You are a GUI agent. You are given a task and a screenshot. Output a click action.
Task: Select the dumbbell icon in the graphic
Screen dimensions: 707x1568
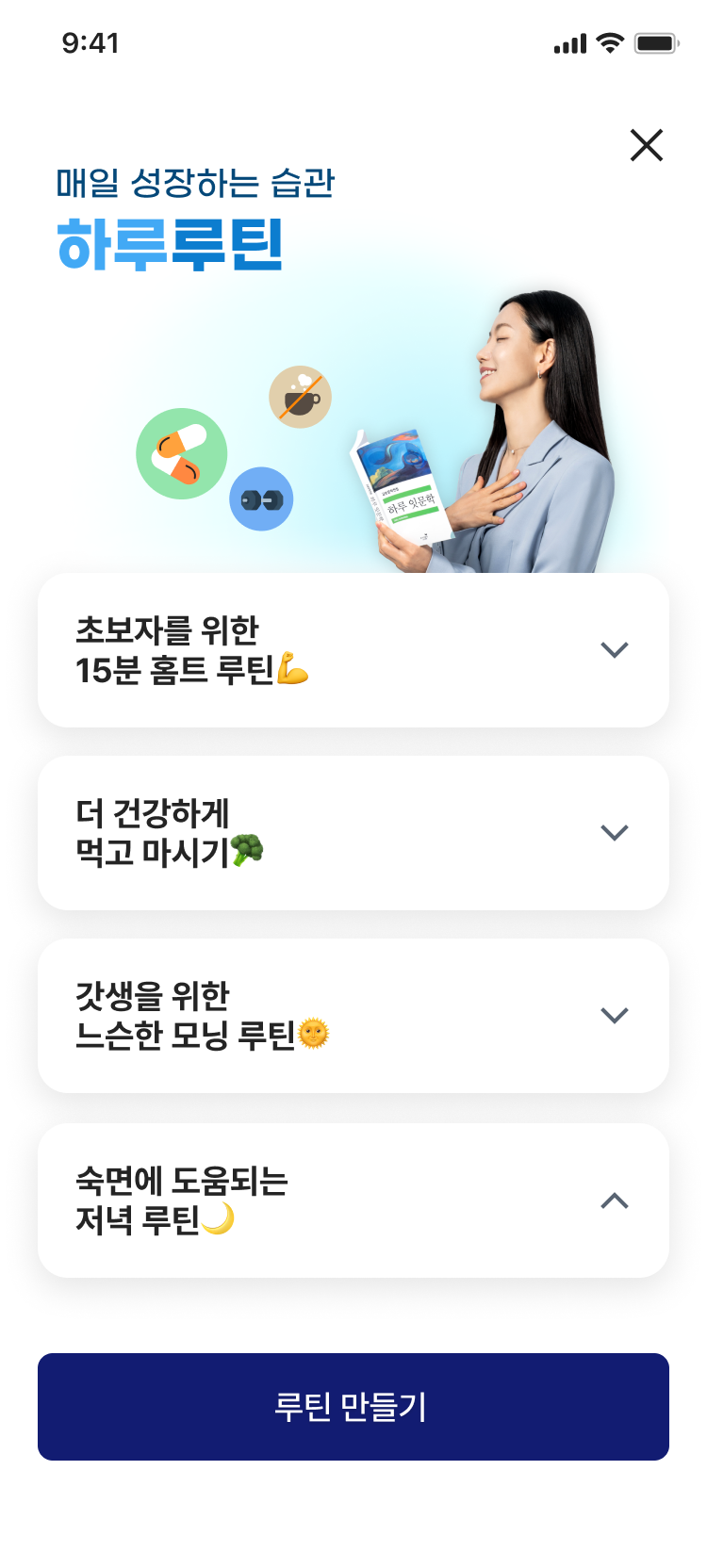[x=261, y=498]
